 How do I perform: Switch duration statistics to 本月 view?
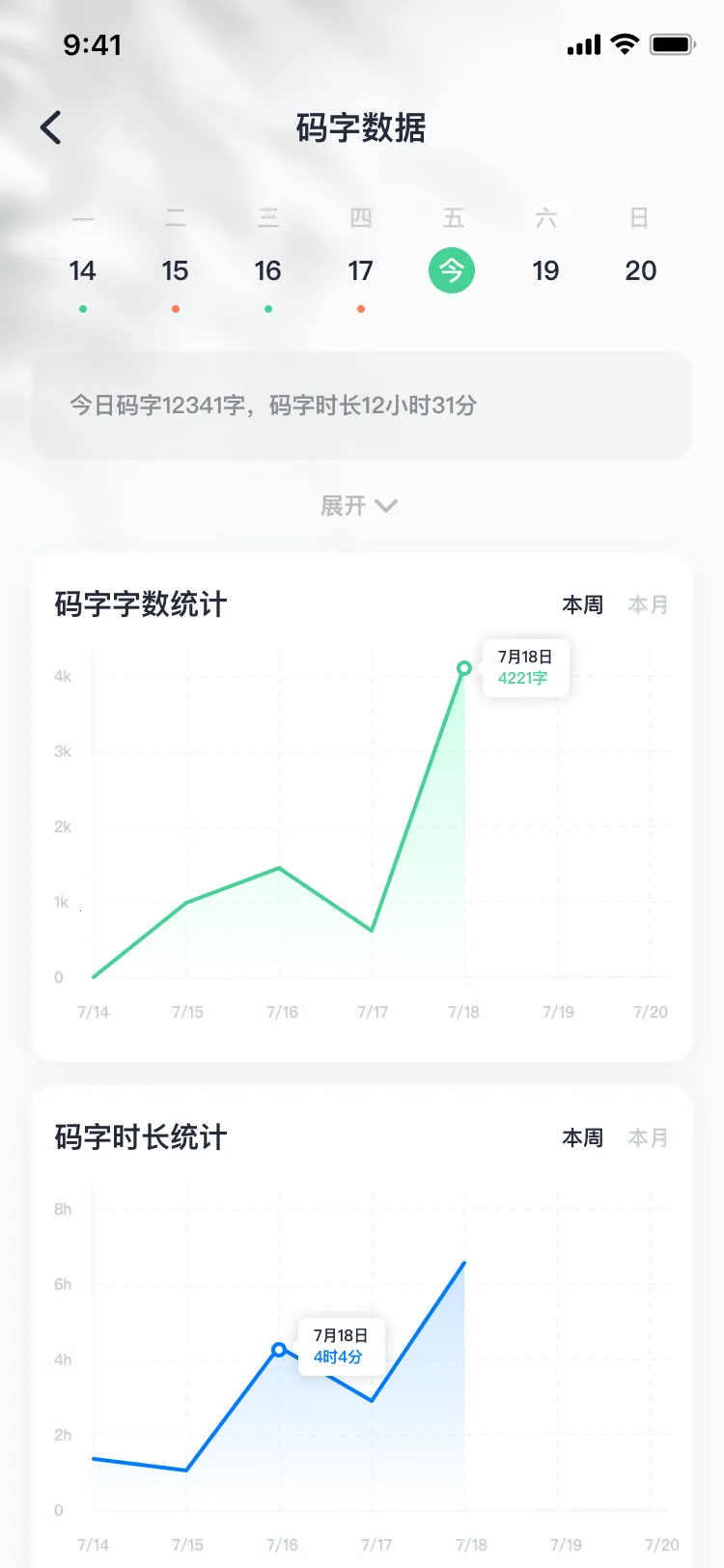pyautogui.click(x=648, y=1137)
